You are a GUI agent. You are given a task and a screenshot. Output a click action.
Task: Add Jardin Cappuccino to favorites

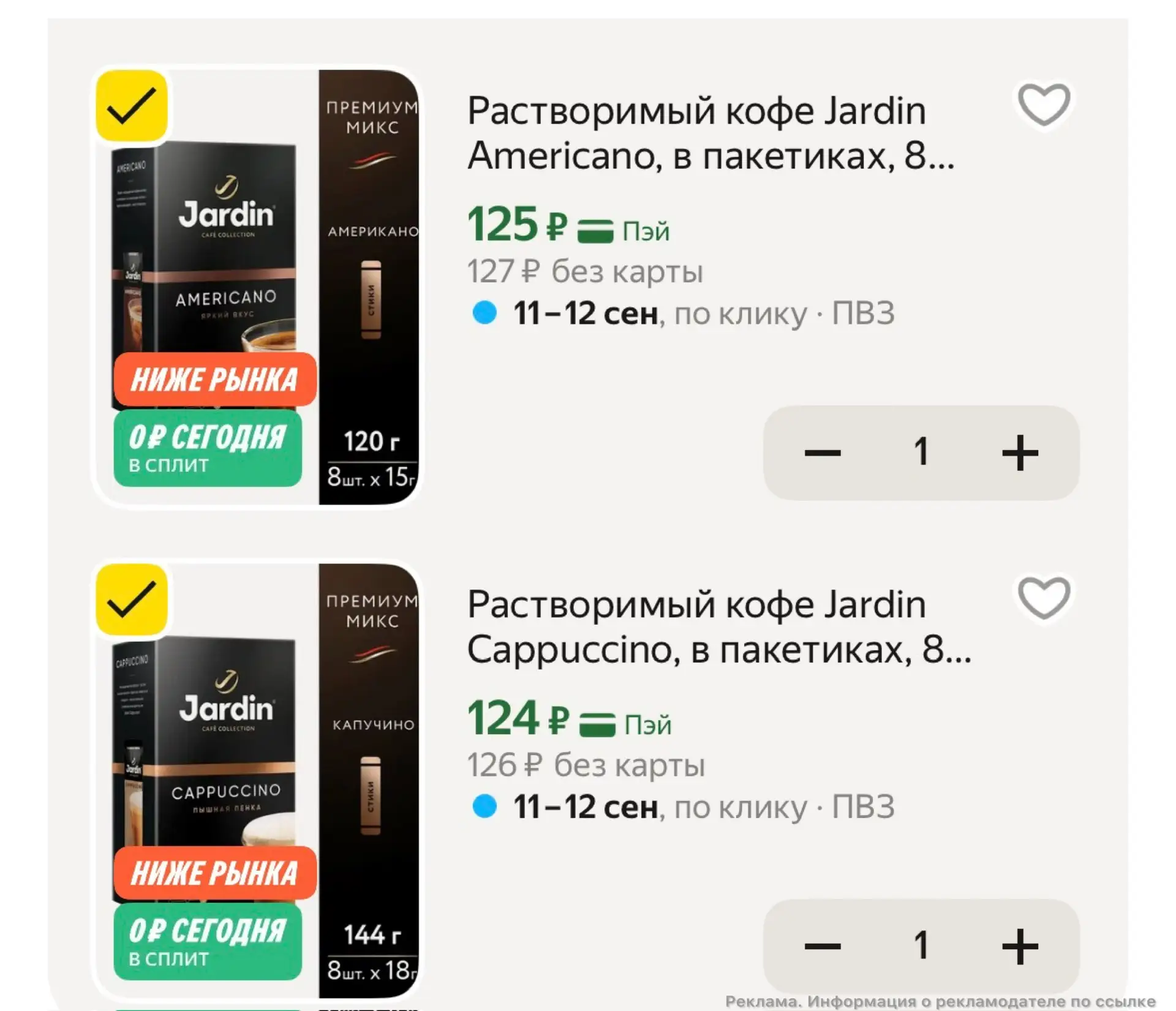pyautogui.click(x=1044, y=598)
